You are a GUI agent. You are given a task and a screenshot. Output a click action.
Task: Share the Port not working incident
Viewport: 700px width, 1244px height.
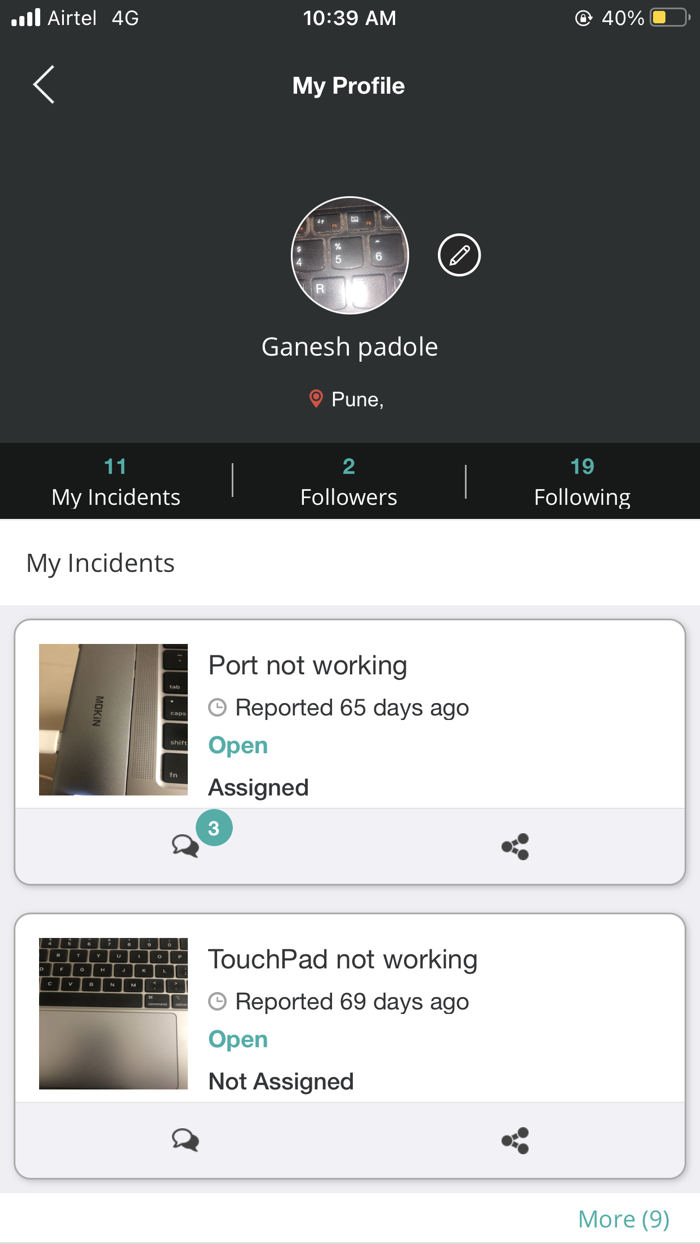click(x=515, y=847)
